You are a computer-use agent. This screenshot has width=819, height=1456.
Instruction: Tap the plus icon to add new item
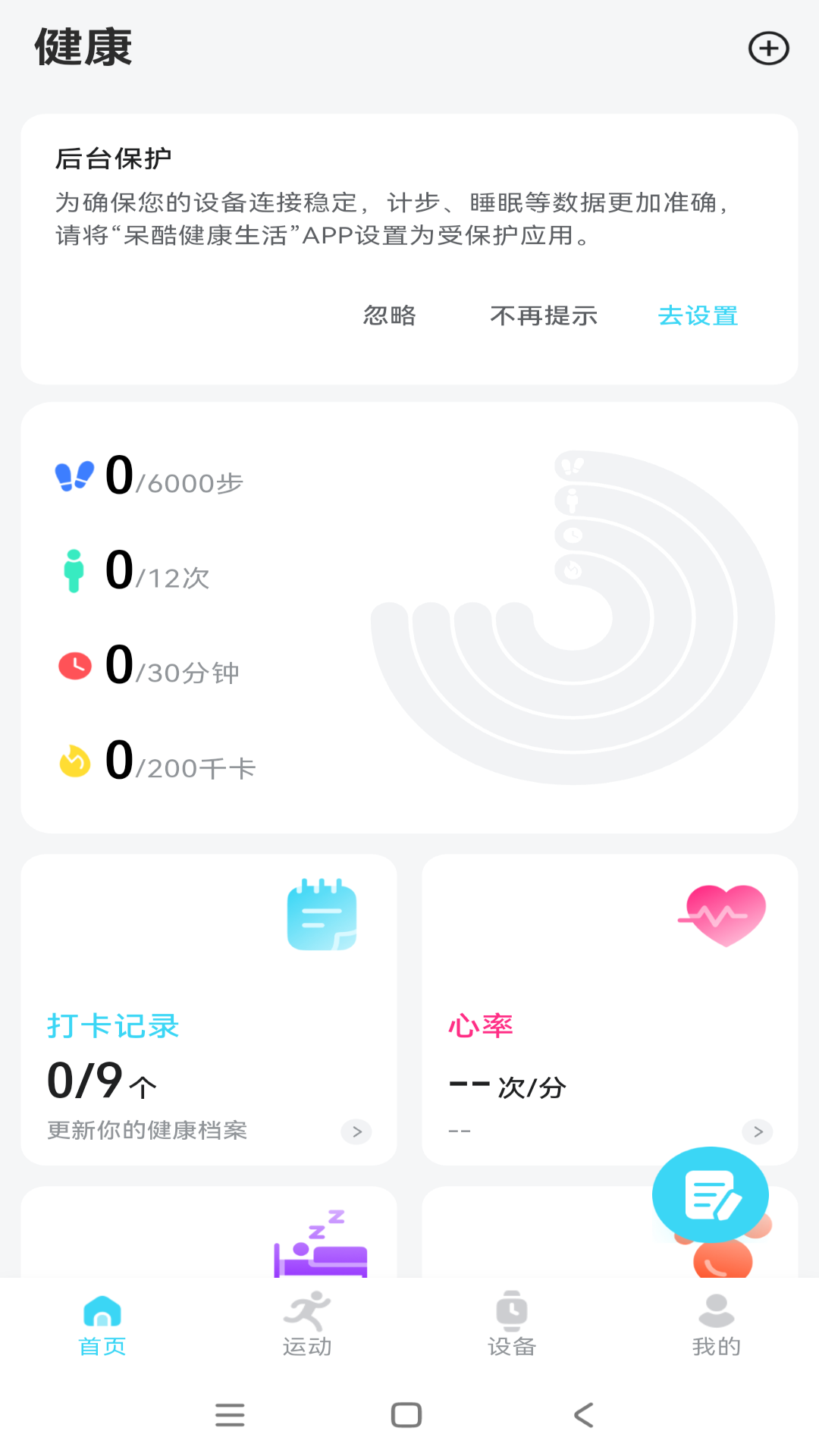(769, 47)
